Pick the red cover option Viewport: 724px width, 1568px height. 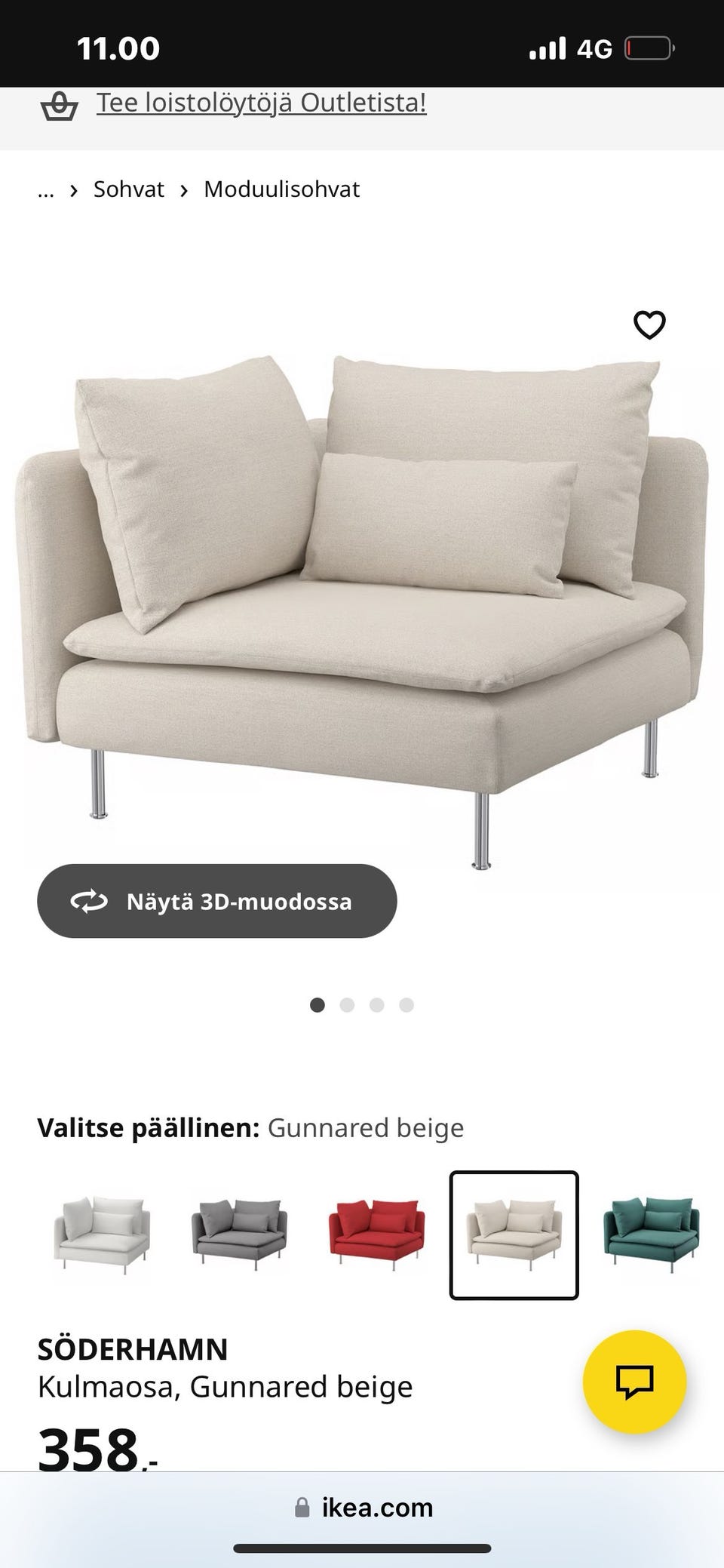(x=376, y=1234)
